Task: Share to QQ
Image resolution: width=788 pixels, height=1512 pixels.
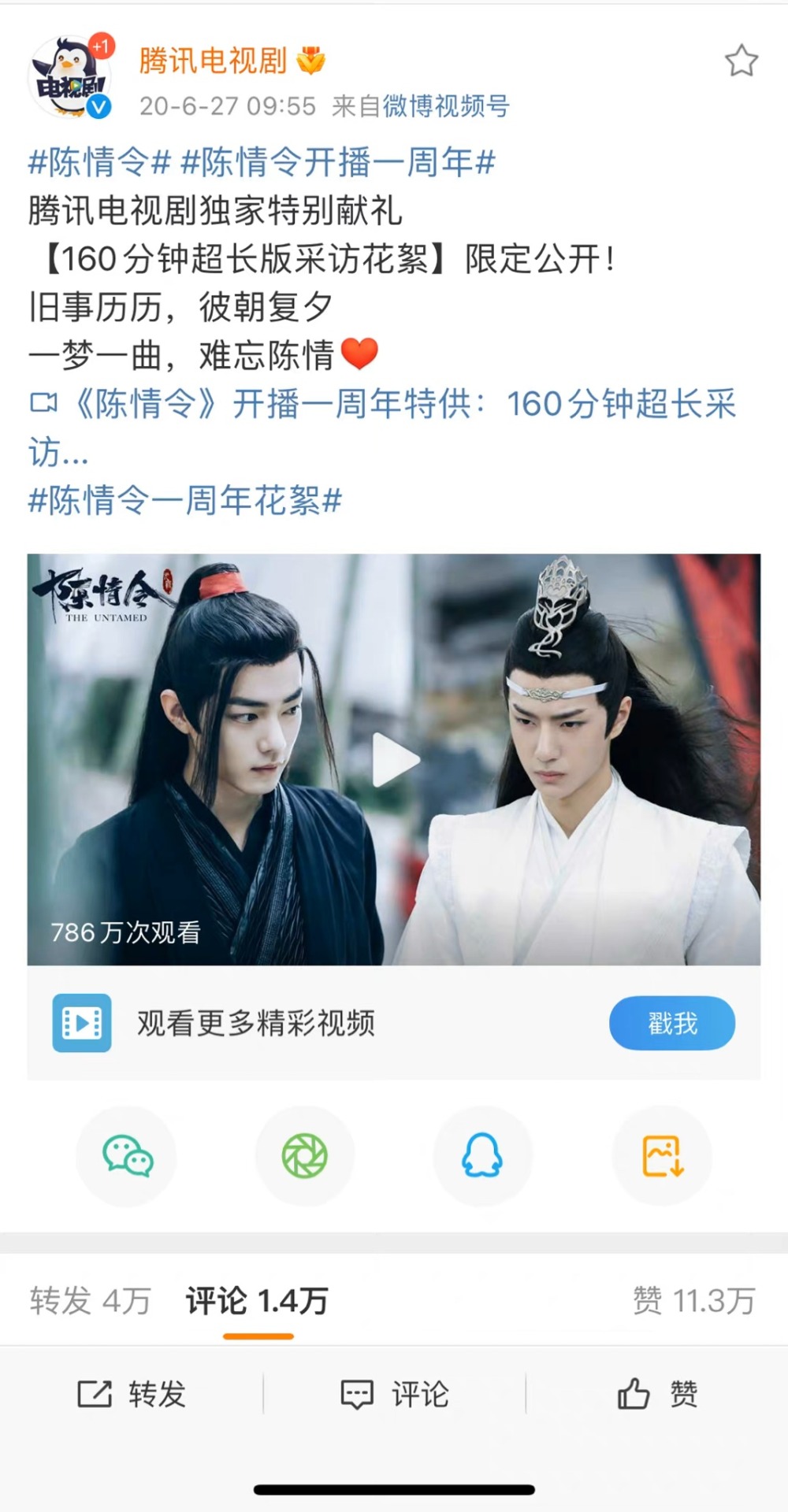Action: (x=482, y=1155)
